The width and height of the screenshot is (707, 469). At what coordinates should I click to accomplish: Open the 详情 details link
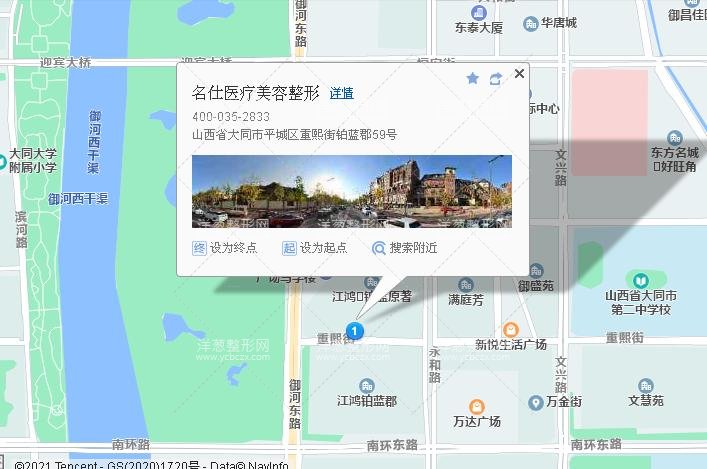tap(341, 93)
